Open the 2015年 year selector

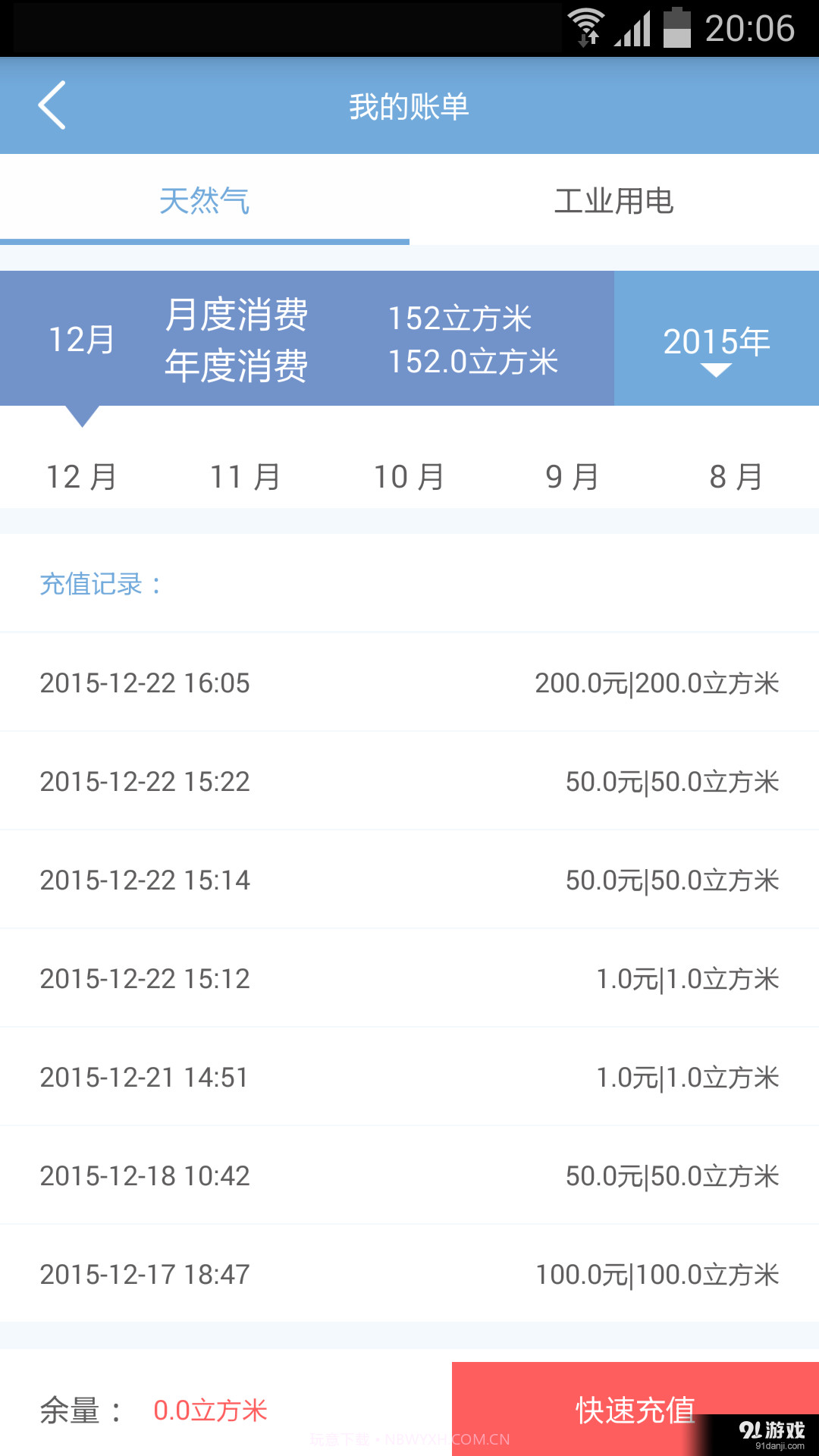715,343
